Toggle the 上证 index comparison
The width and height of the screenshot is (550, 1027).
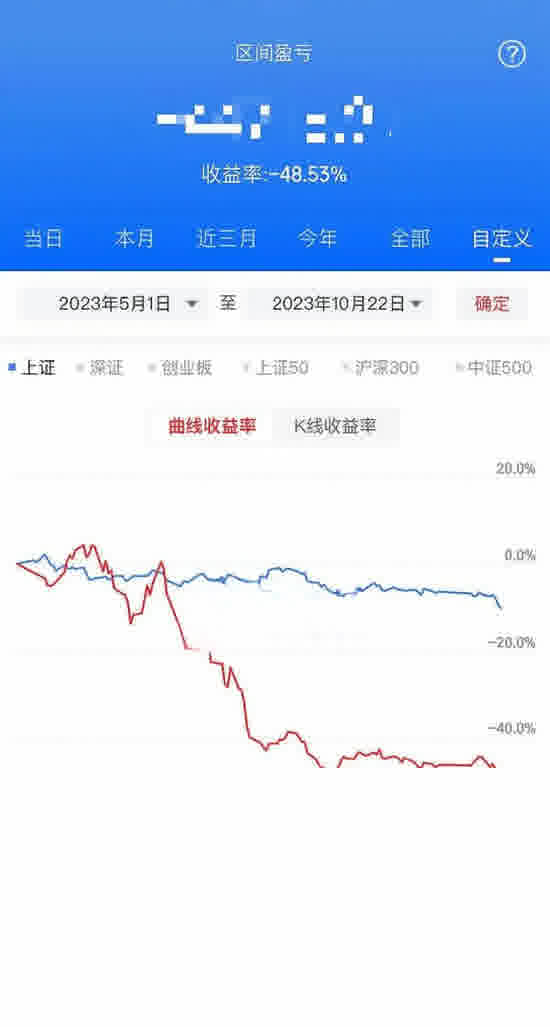(32, 368)
